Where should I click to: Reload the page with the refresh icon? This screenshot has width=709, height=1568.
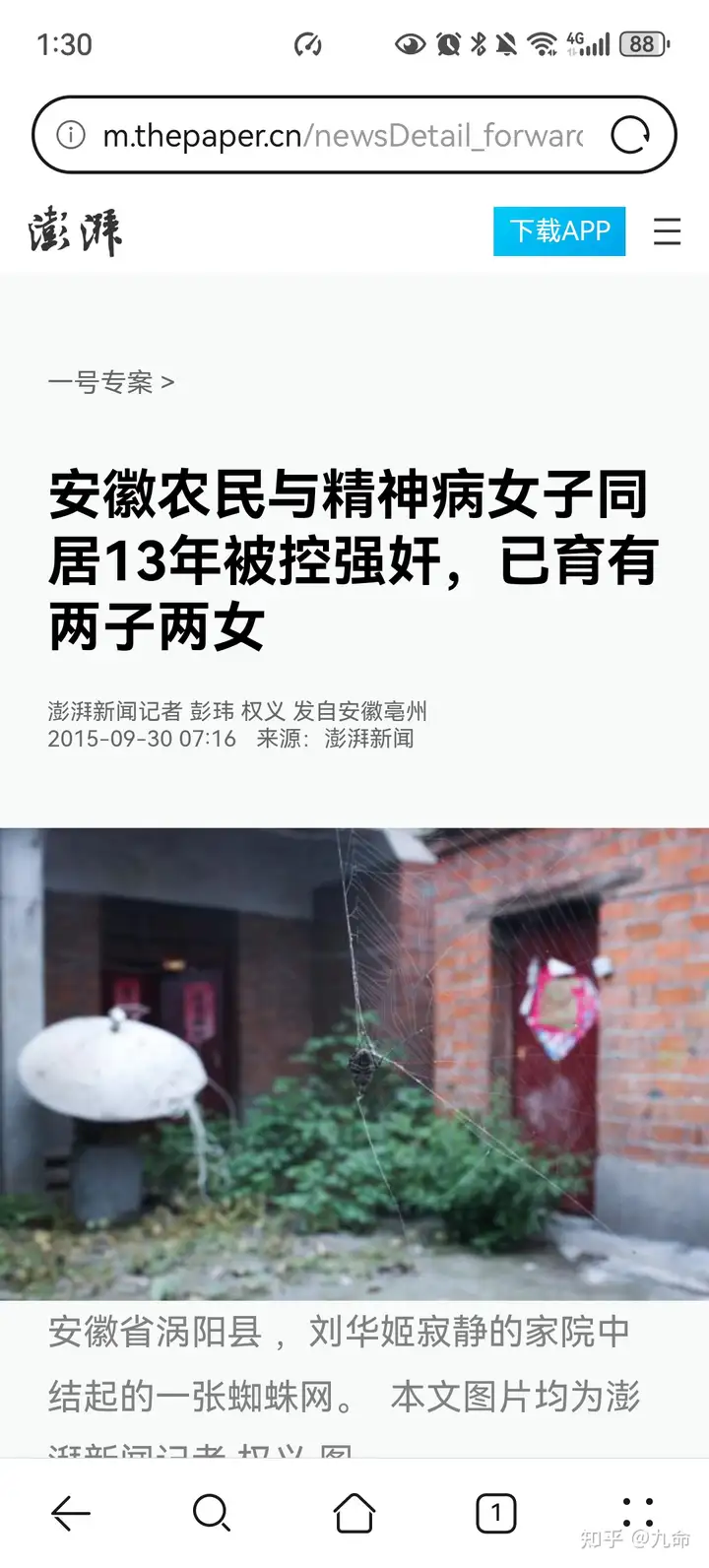coord(630,135)
